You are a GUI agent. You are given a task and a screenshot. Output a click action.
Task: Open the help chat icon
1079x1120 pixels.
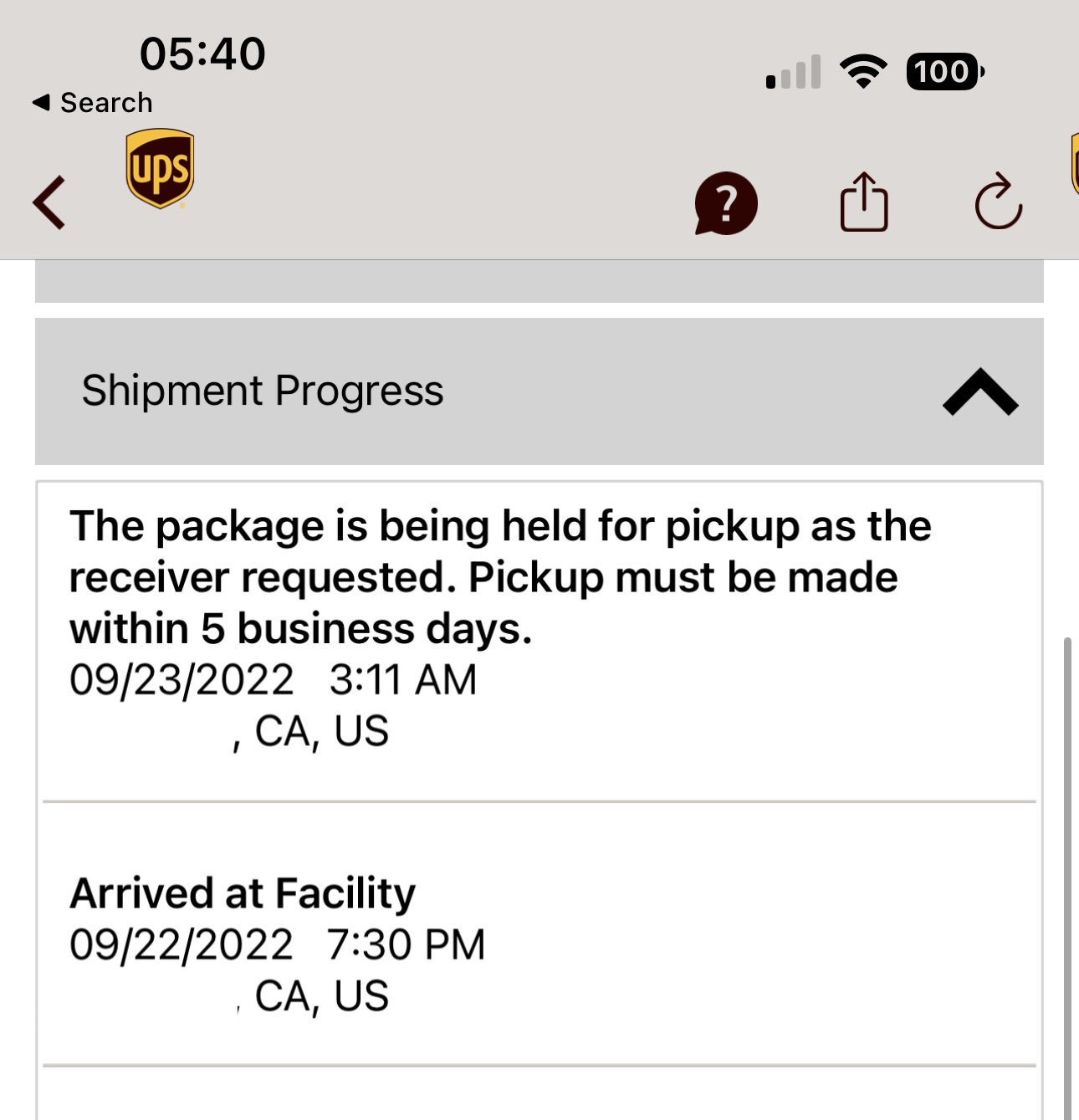coord(725,203)
